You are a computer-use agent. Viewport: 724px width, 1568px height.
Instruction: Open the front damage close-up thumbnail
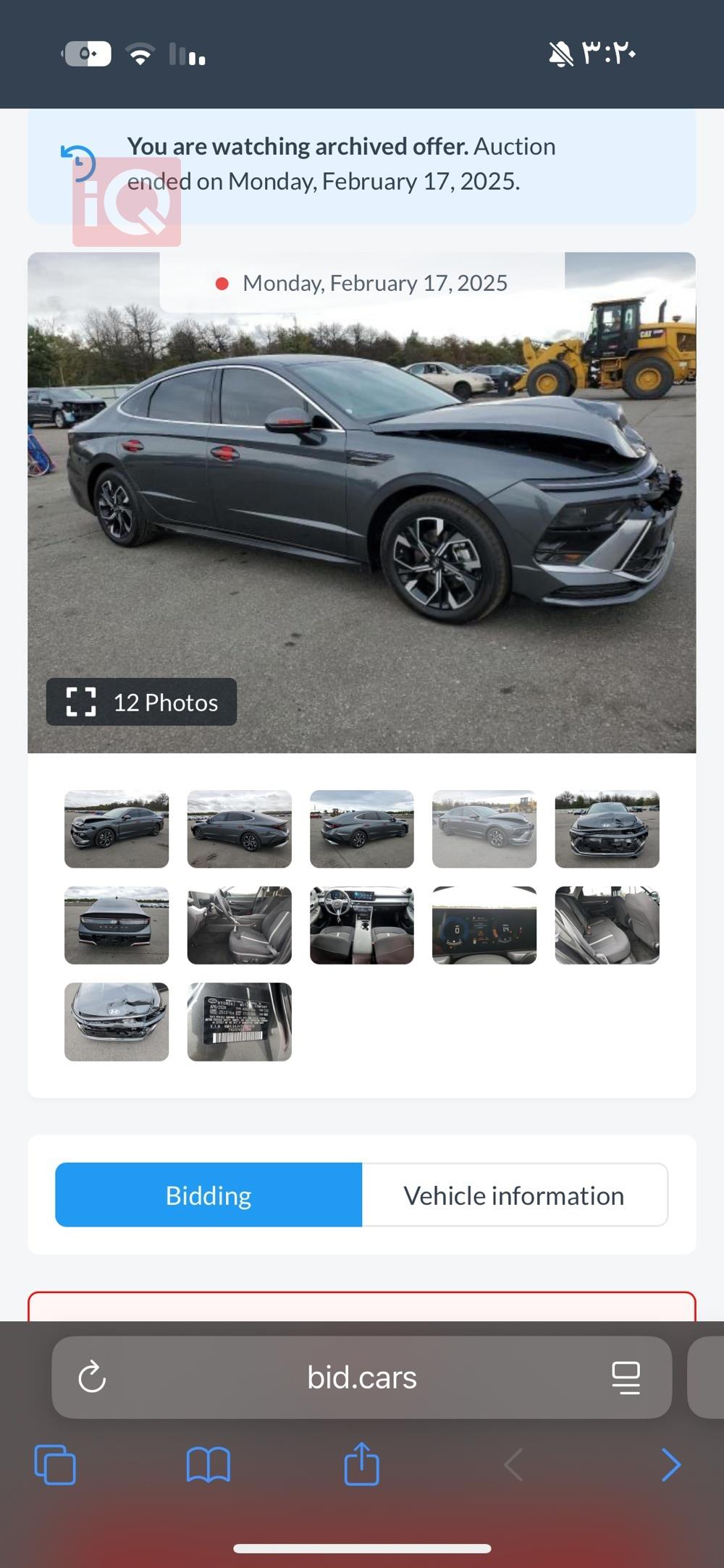[117, 1022]
